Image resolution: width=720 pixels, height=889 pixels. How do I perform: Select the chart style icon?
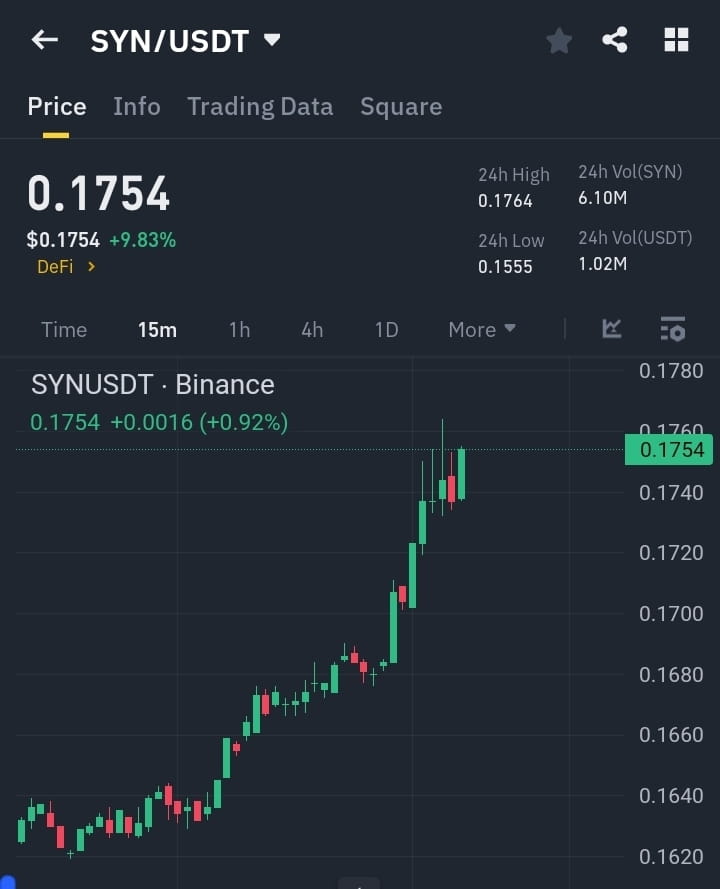click(611, 329)
